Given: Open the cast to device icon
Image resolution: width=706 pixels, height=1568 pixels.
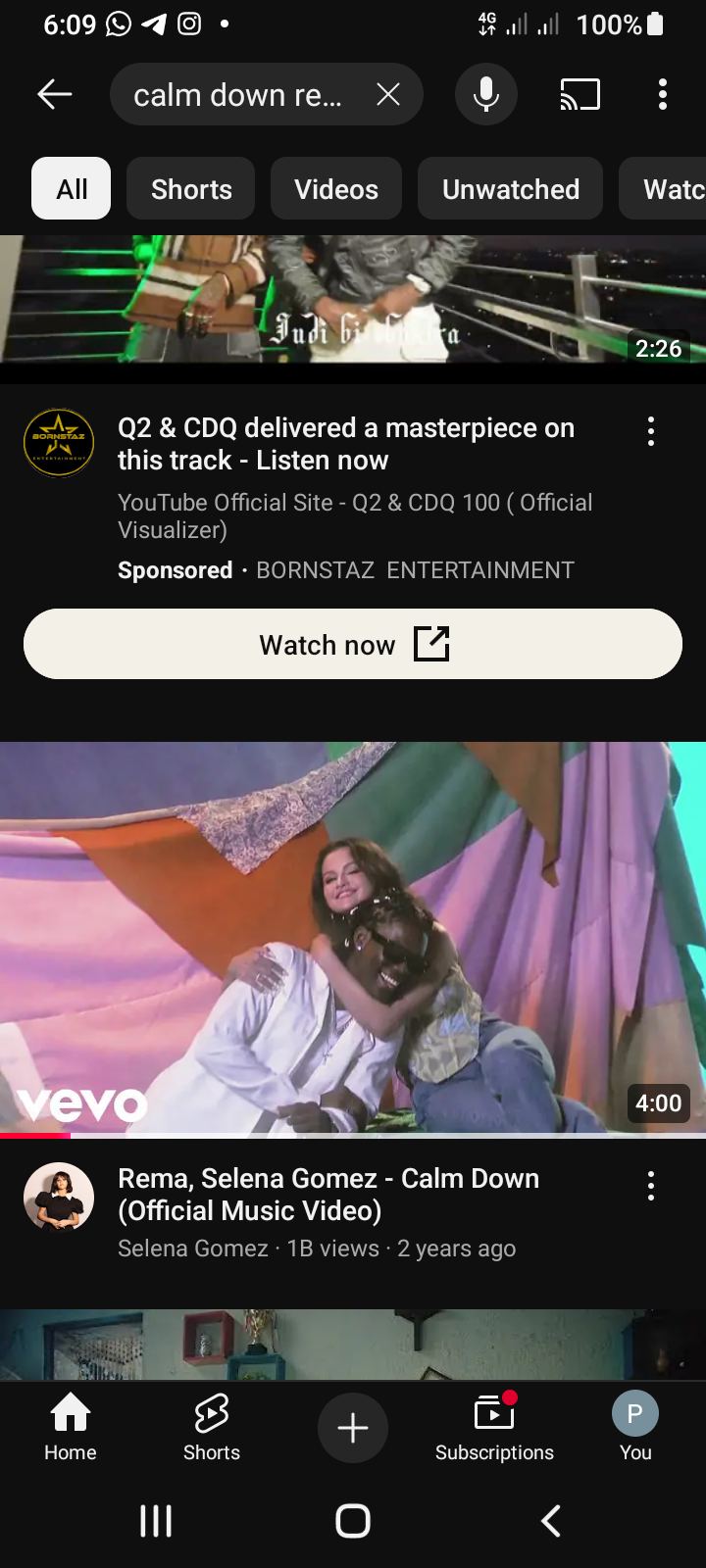Looking at the screenshot, I should pos(580,94).
